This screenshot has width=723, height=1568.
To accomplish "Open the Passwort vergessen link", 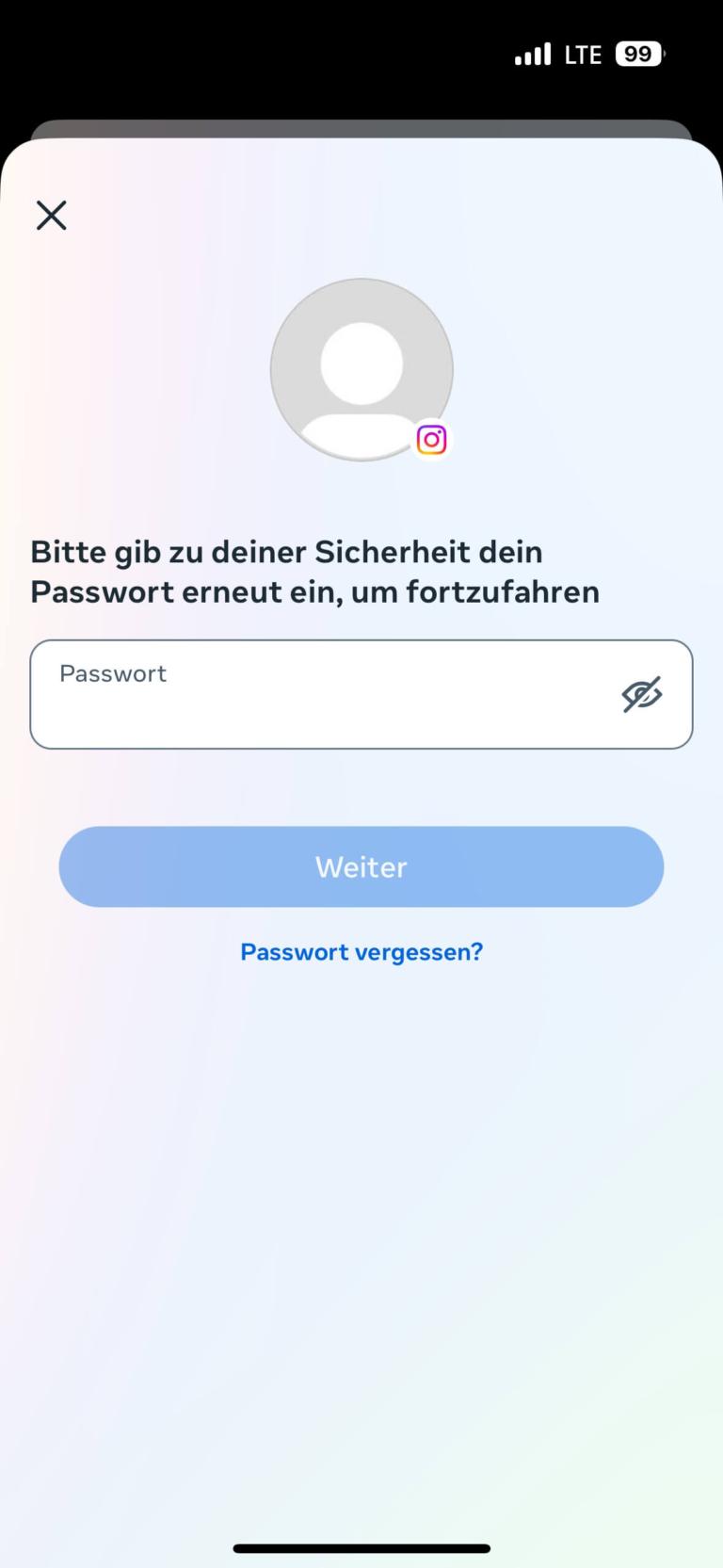I will (x=361, y=951).
